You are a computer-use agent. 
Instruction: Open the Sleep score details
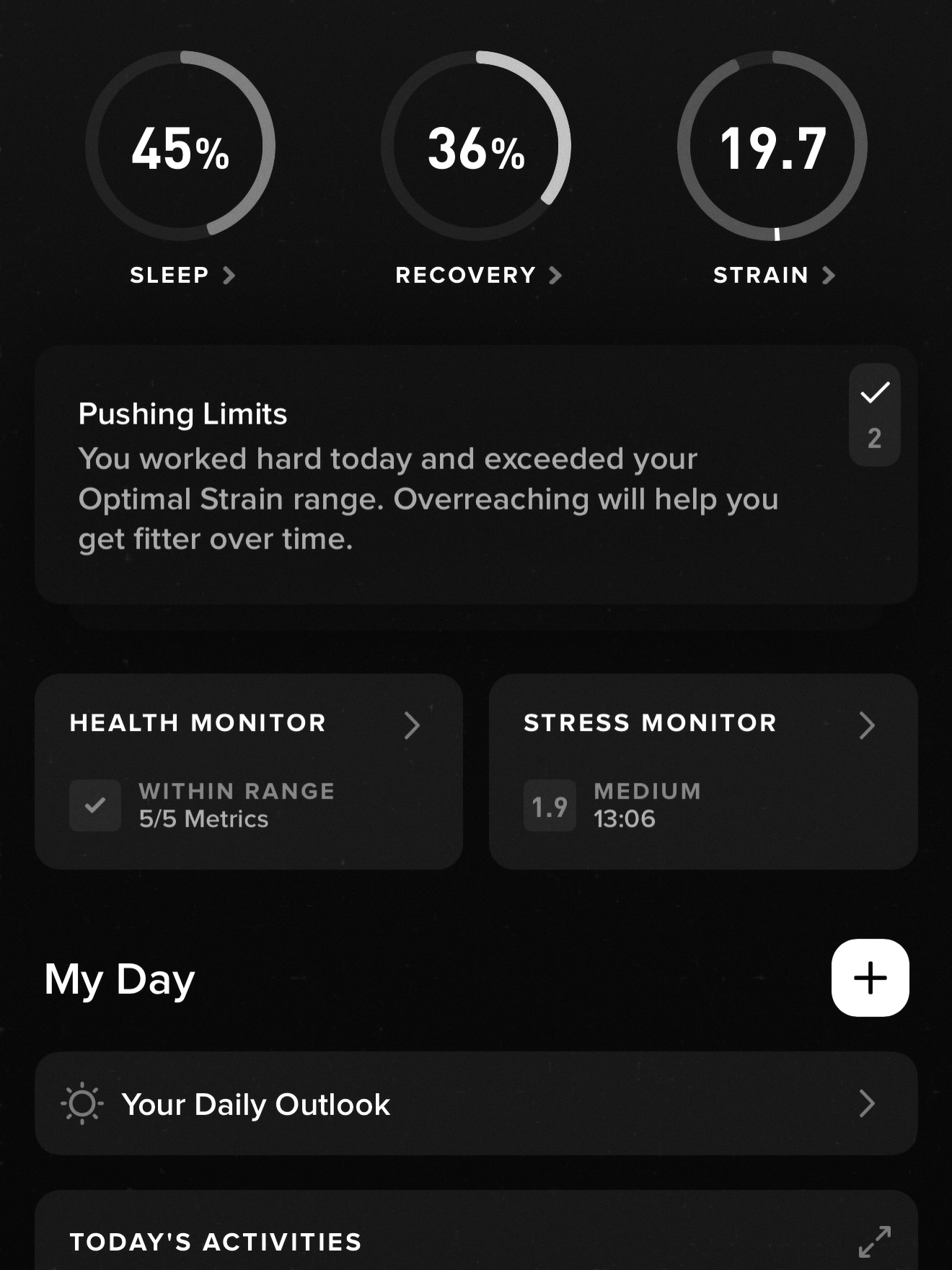[x=182, y=275]
